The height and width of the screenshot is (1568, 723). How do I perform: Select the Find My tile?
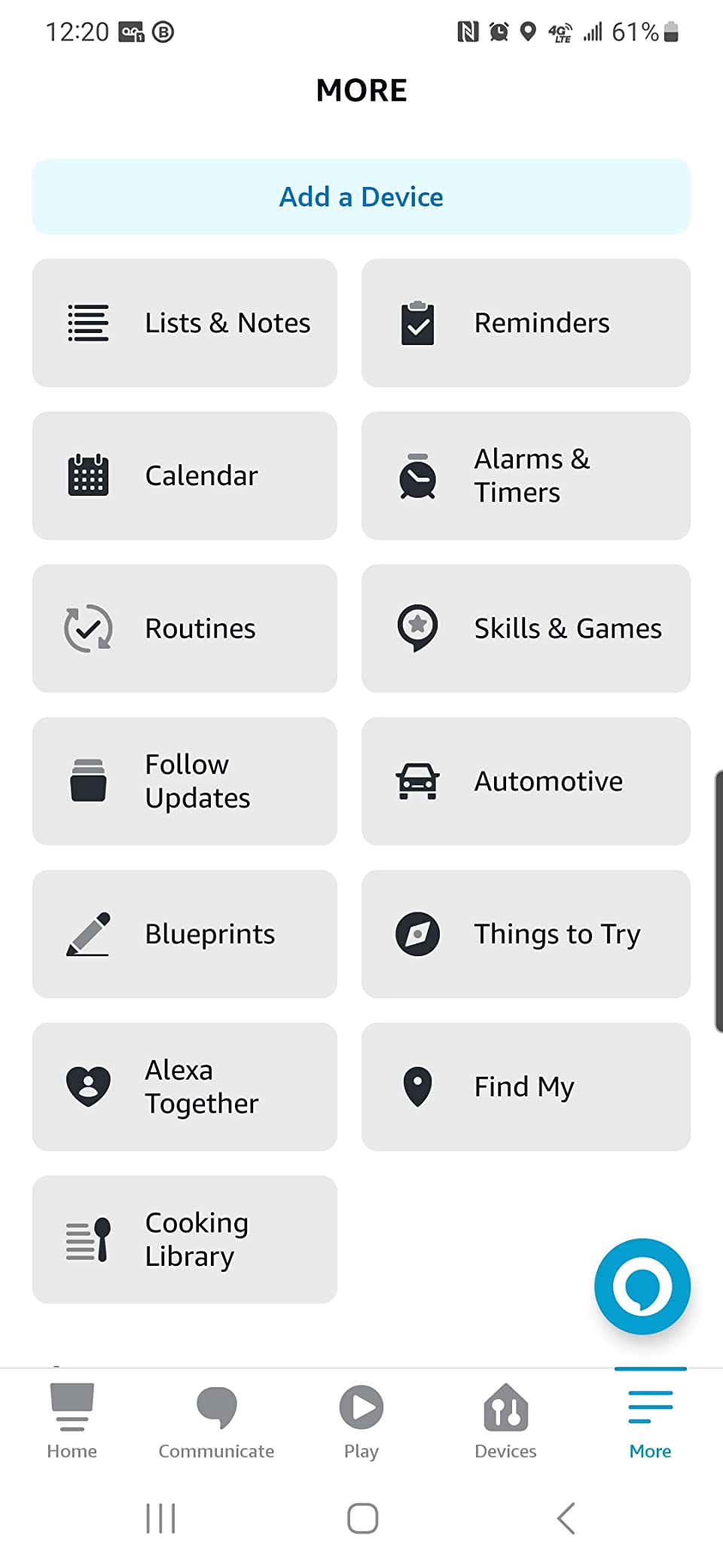pyautogui.click(x=526, y=1087)
